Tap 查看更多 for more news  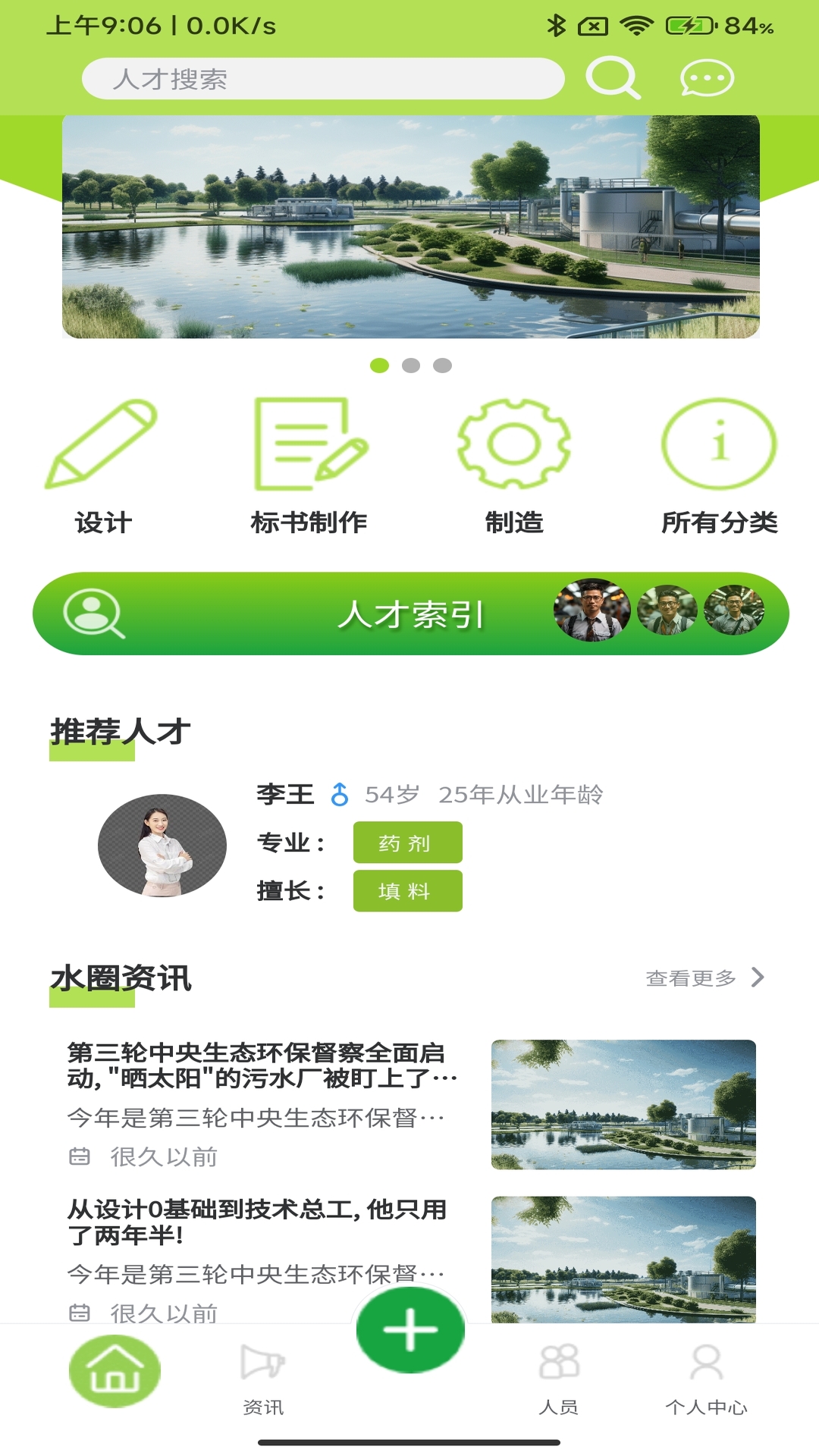point(704,978)
